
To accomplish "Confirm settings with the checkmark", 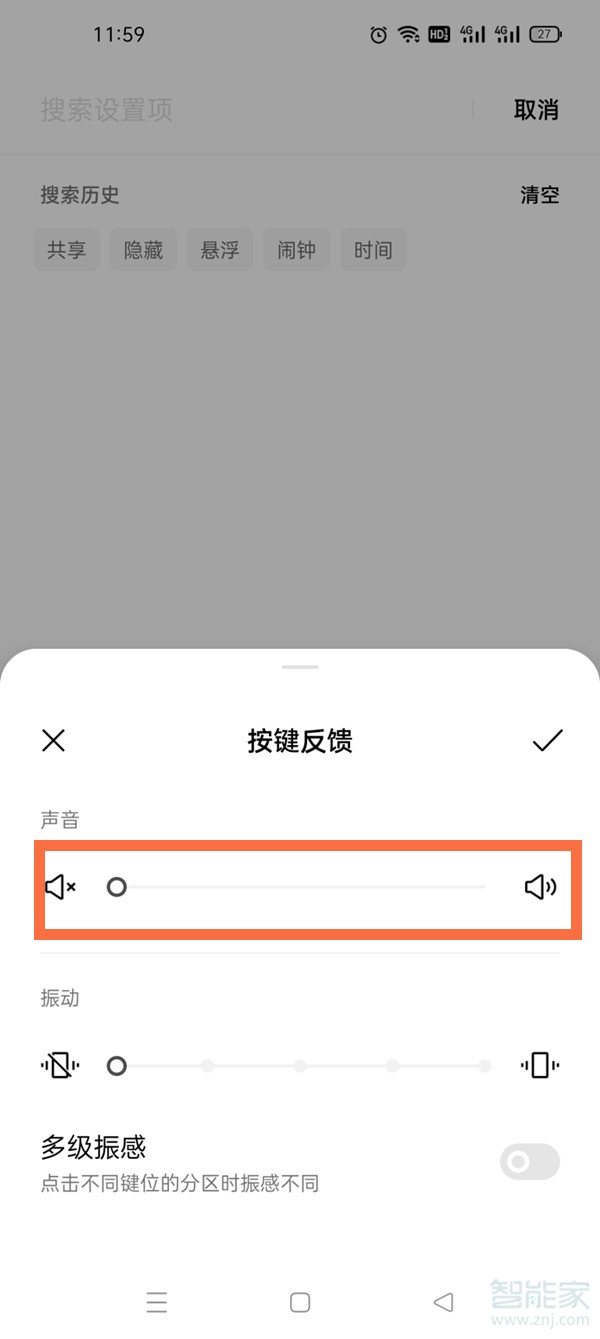I will coord(547,740).
